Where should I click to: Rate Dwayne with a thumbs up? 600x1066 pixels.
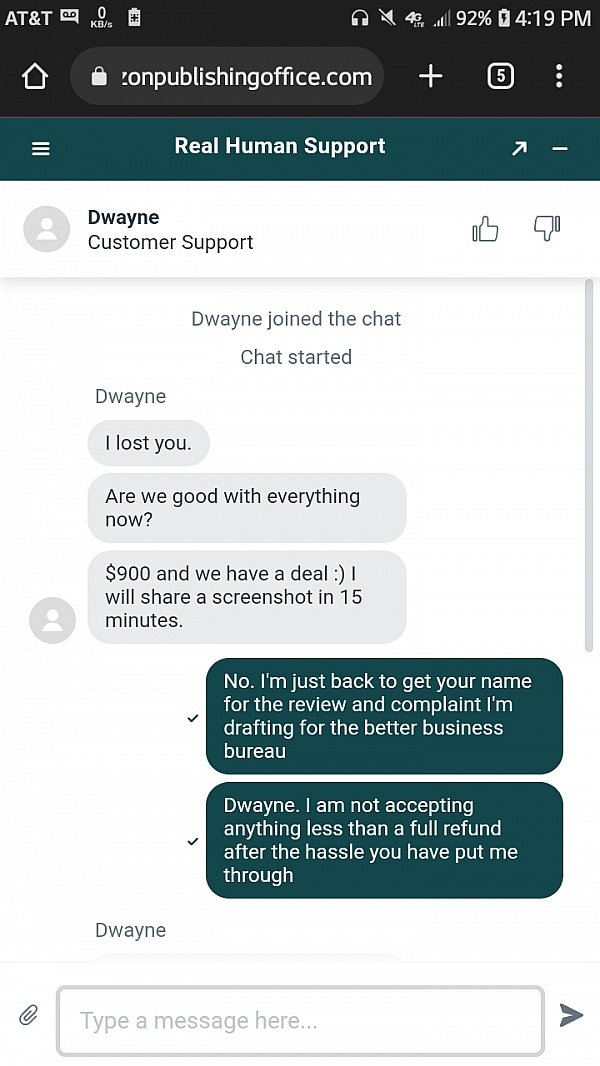[x=485, y=230]
